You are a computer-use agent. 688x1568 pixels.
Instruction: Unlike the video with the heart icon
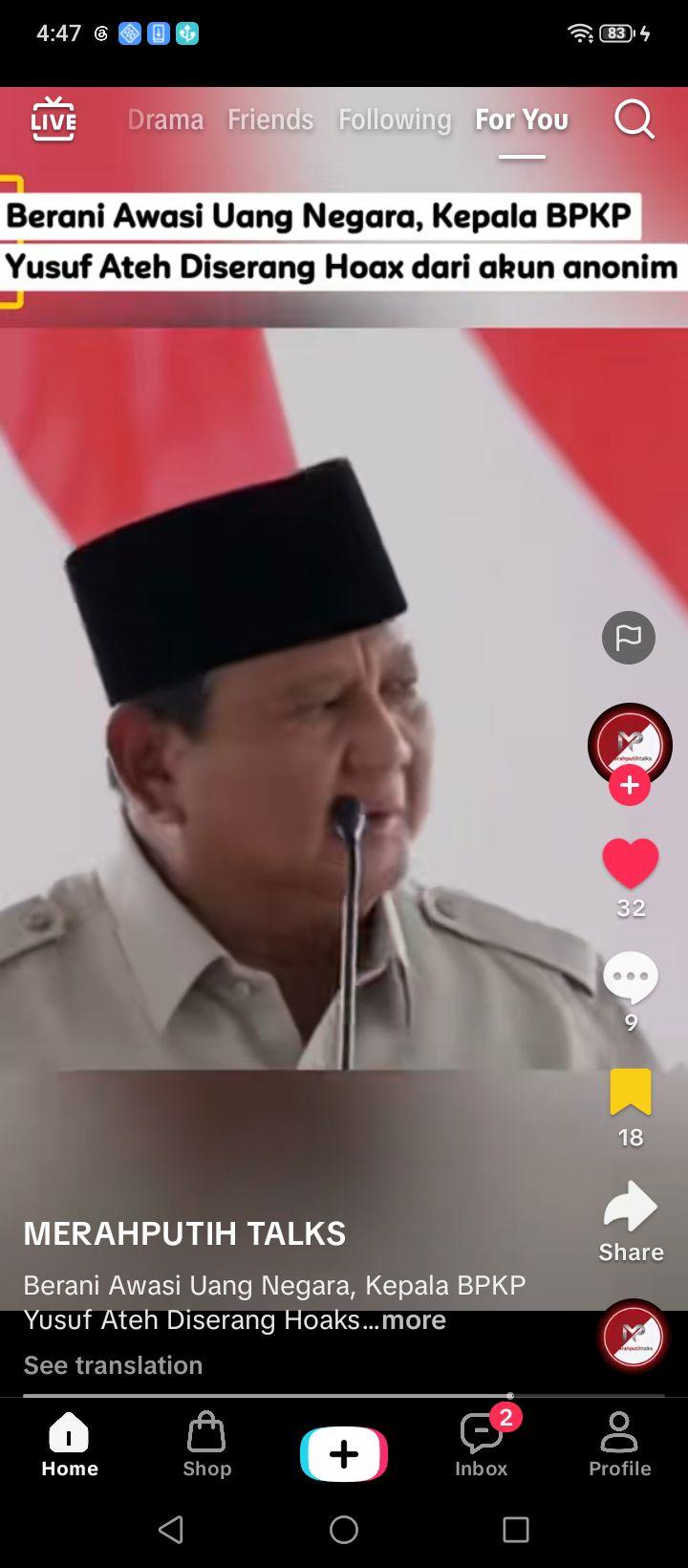tap(631, 863)
